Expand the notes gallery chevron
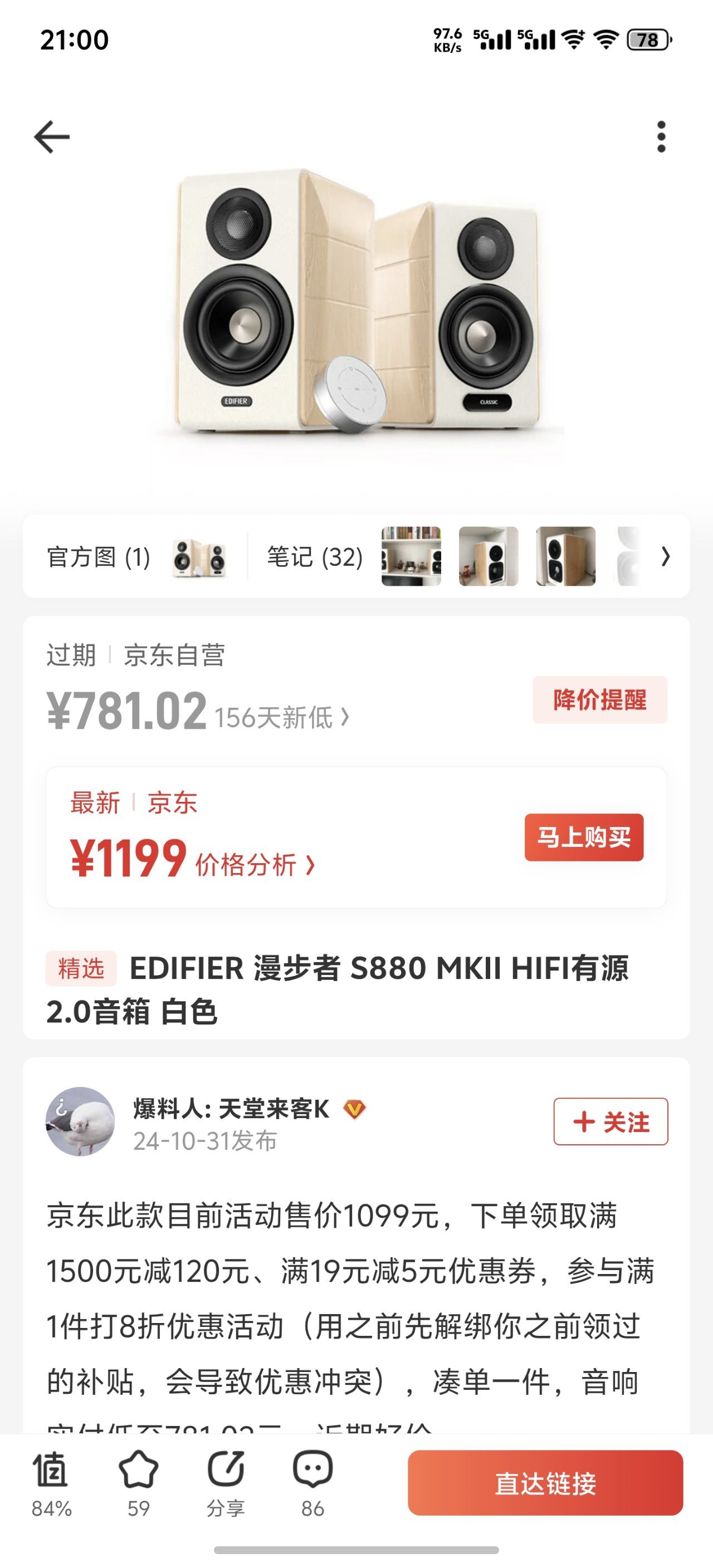The width and height of the screenshot is (713, 1568). pyautogui.click(x=666, y=556)
